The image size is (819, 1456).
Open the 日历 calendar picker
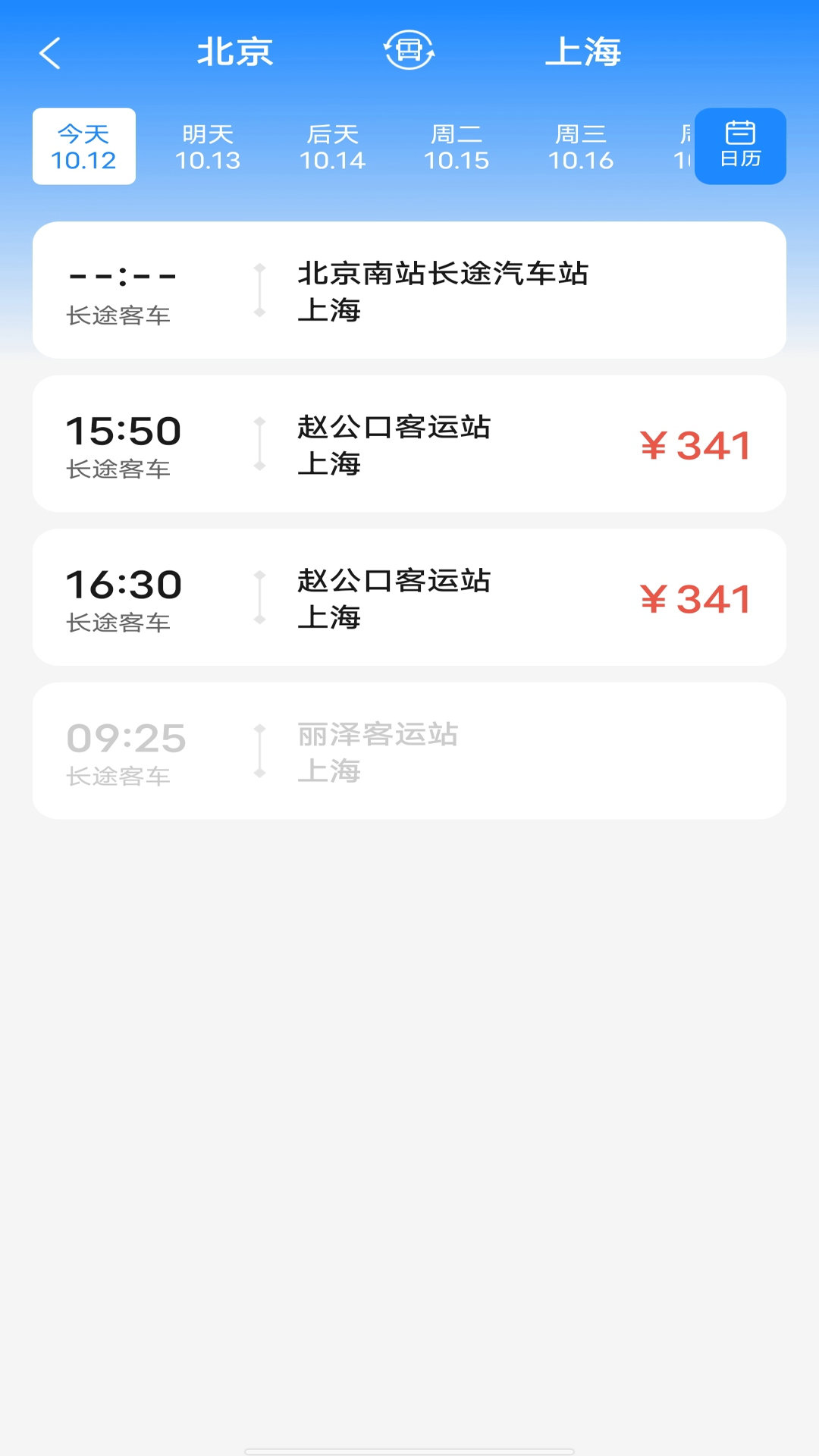(740, 146)
